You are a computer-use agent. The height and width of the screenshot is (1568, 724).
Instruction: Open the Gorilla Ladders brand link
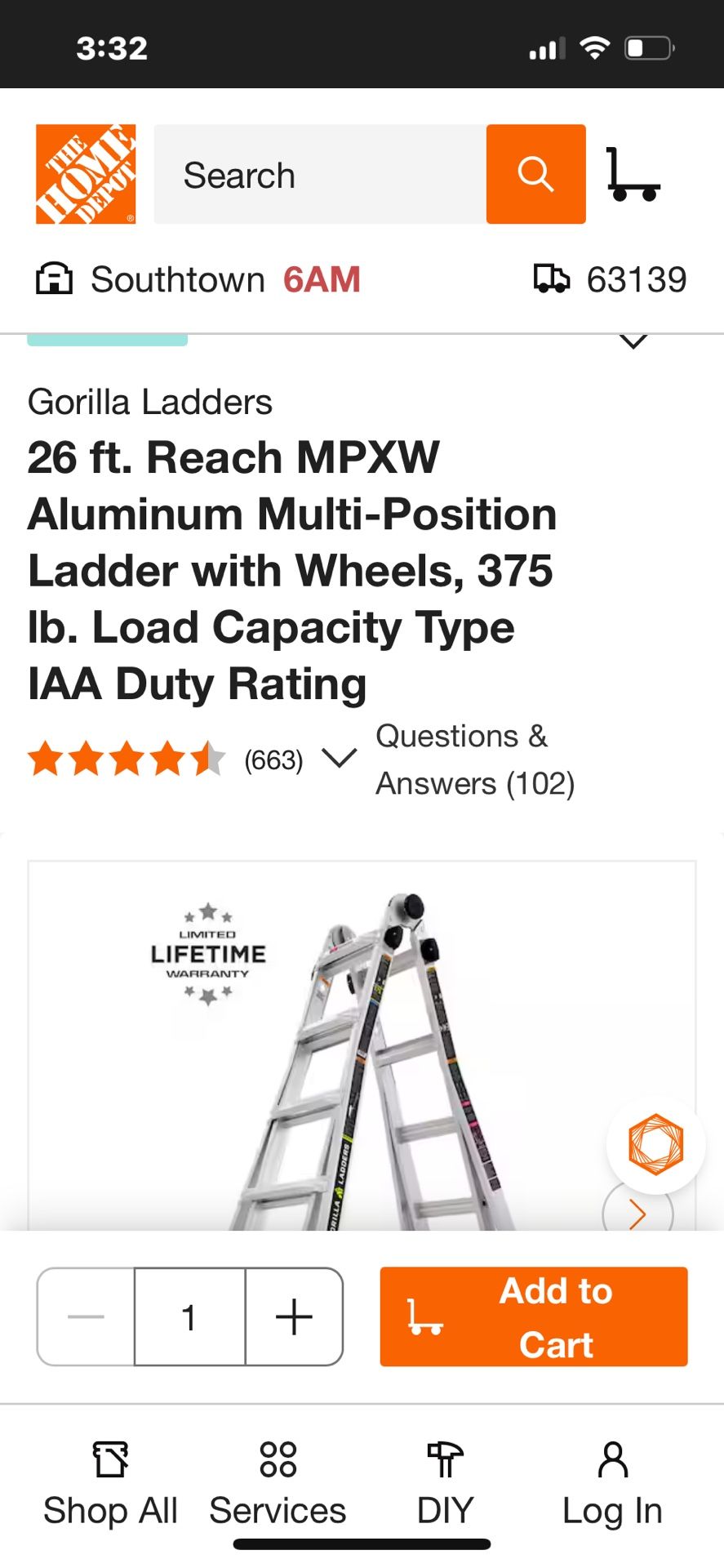click(150, 402)
